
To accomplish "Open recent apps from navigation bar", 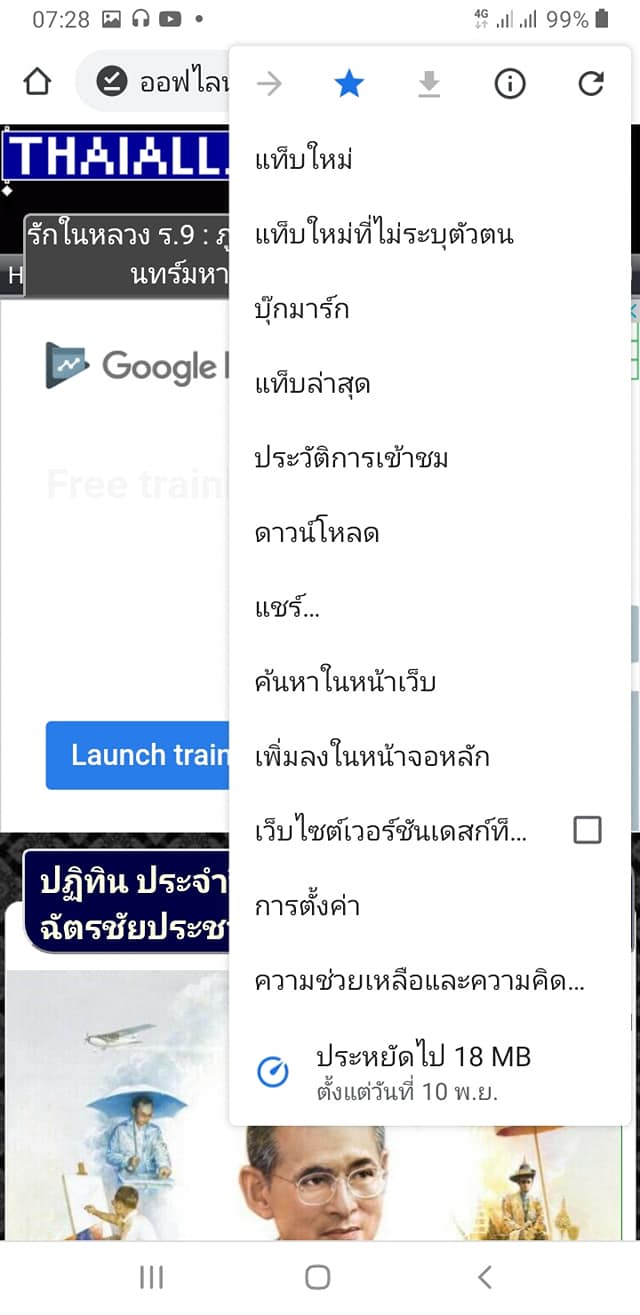I will tap(151, 1276).
